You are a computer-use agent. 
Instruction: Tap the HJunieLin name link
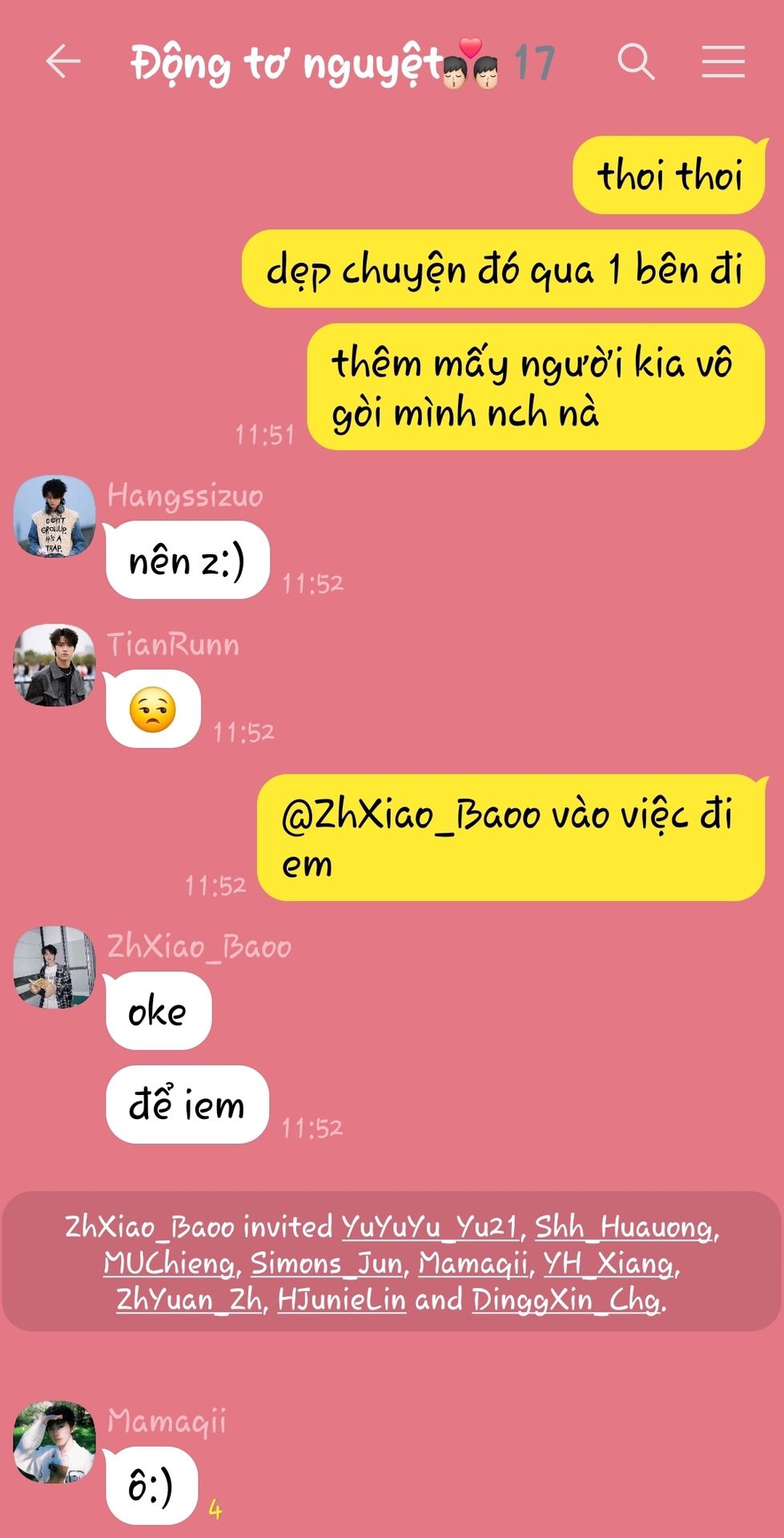(x=342, y=1298)
